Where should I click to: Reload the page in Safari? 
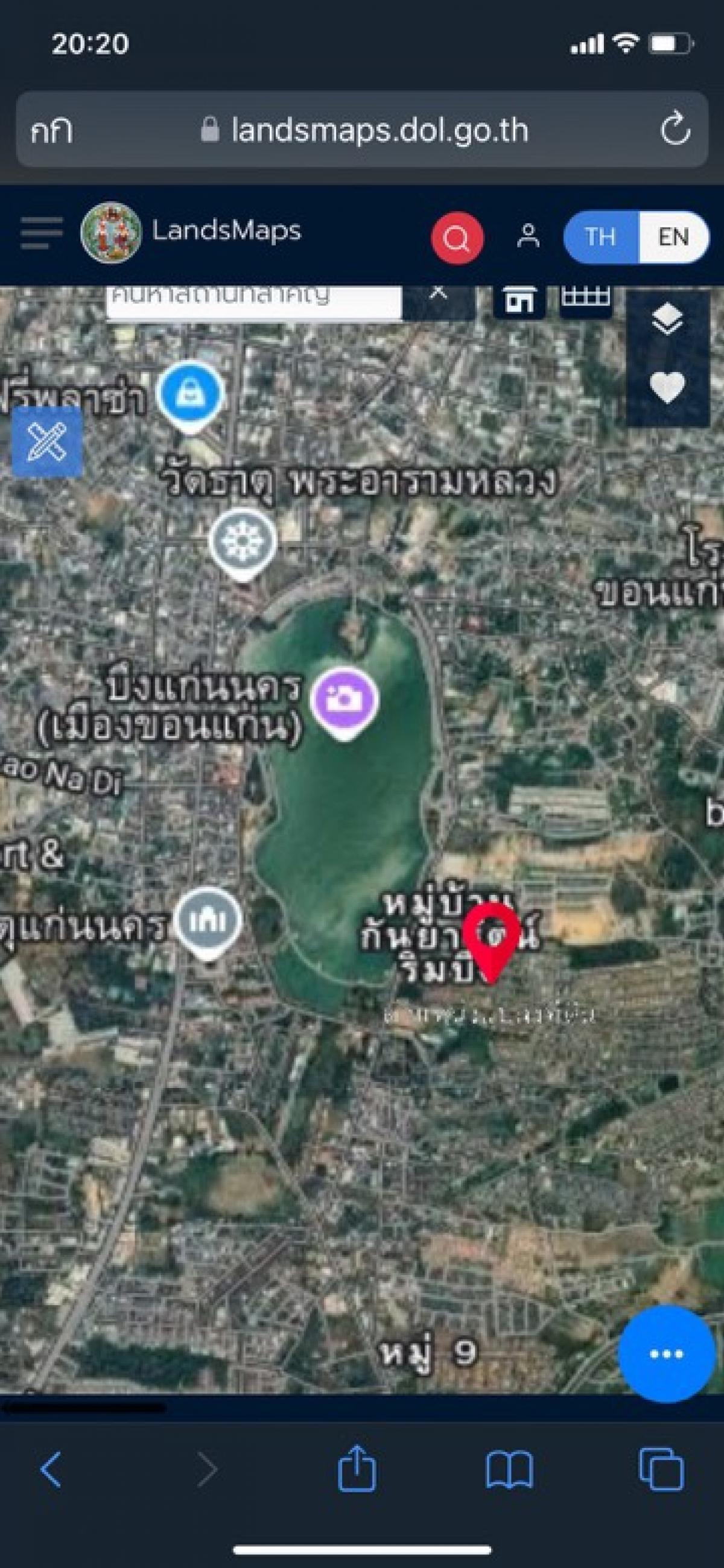click(x=675, y=129)
